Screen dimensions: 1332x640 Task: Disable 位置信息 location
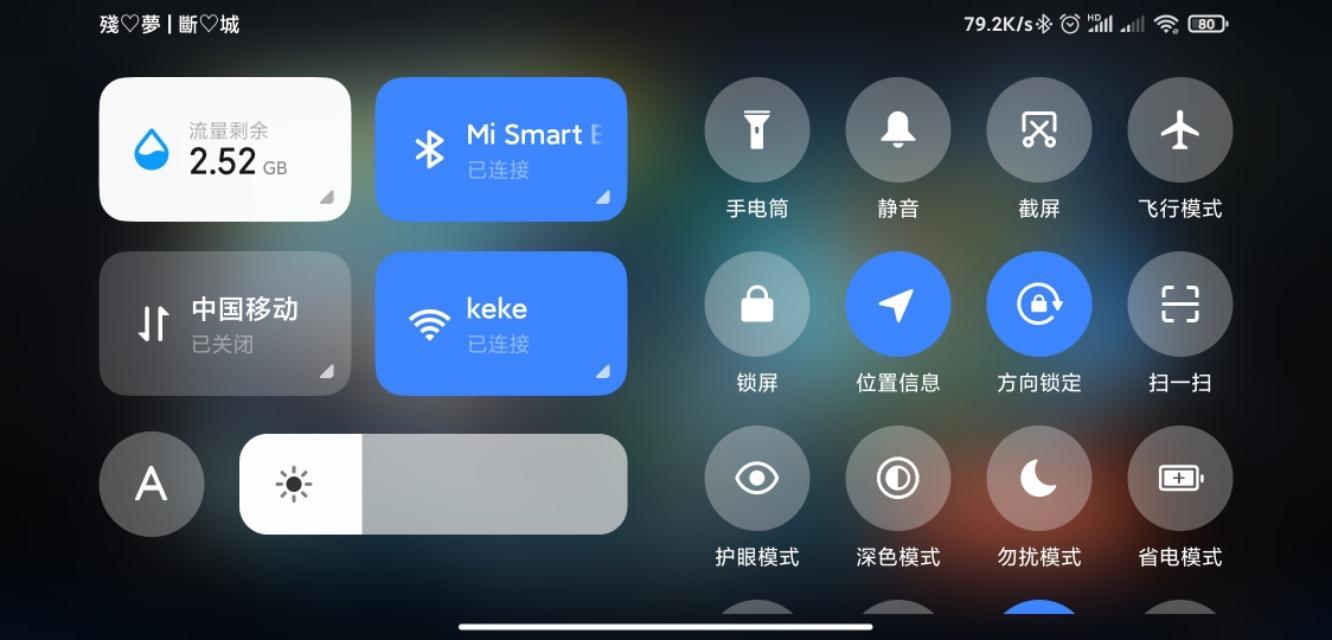coord(898,304)
